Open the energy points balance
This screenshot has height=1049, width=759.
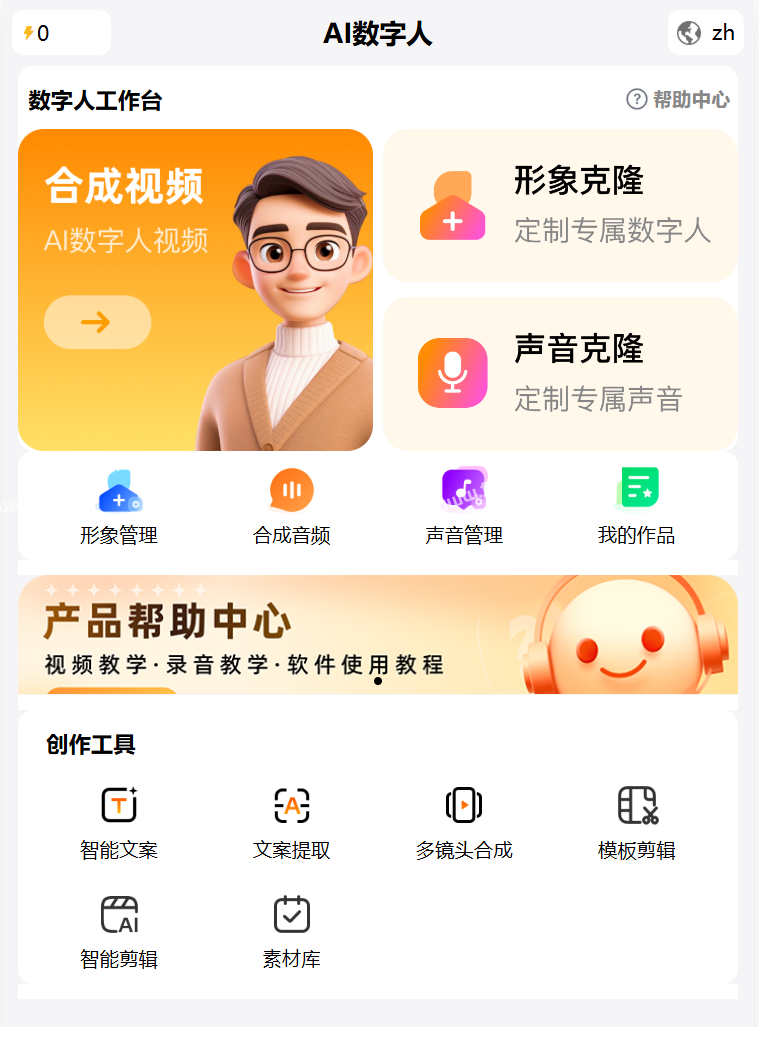click(x=60, y=33)
